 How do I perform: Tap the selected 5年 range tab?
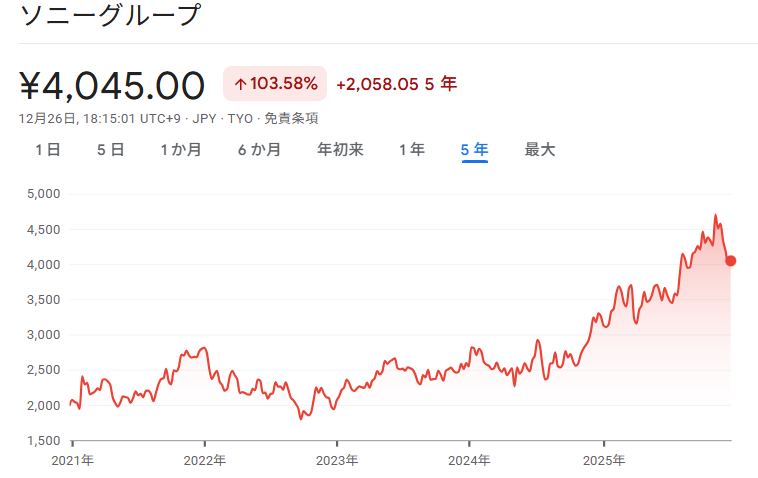point(474,150)
